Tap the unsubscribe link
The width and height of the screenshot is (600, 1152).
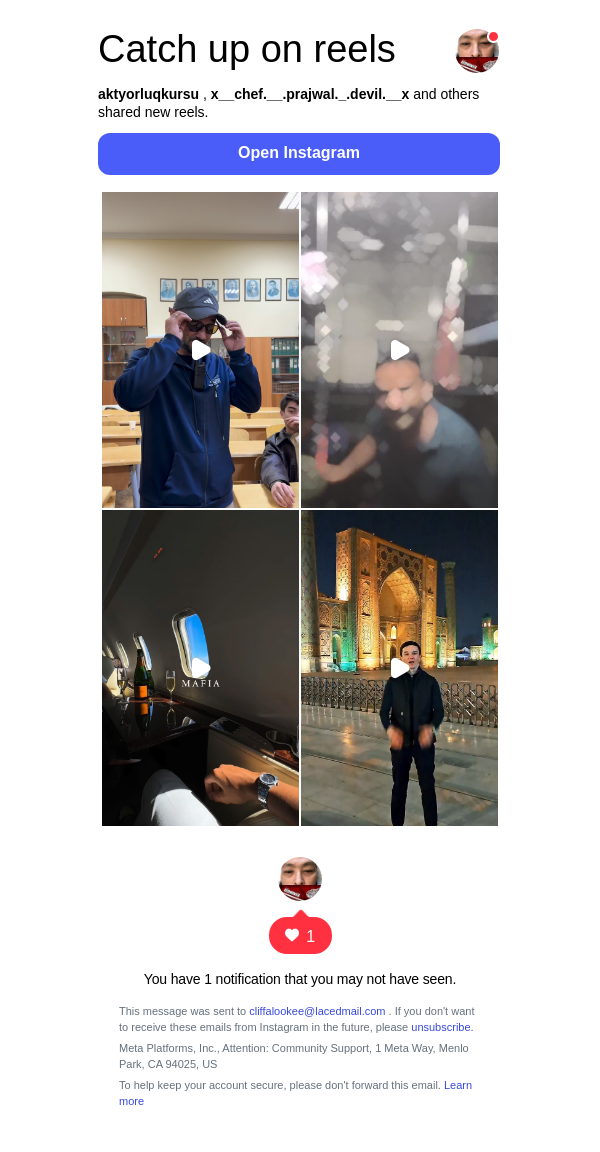[x=441, y=1027]
